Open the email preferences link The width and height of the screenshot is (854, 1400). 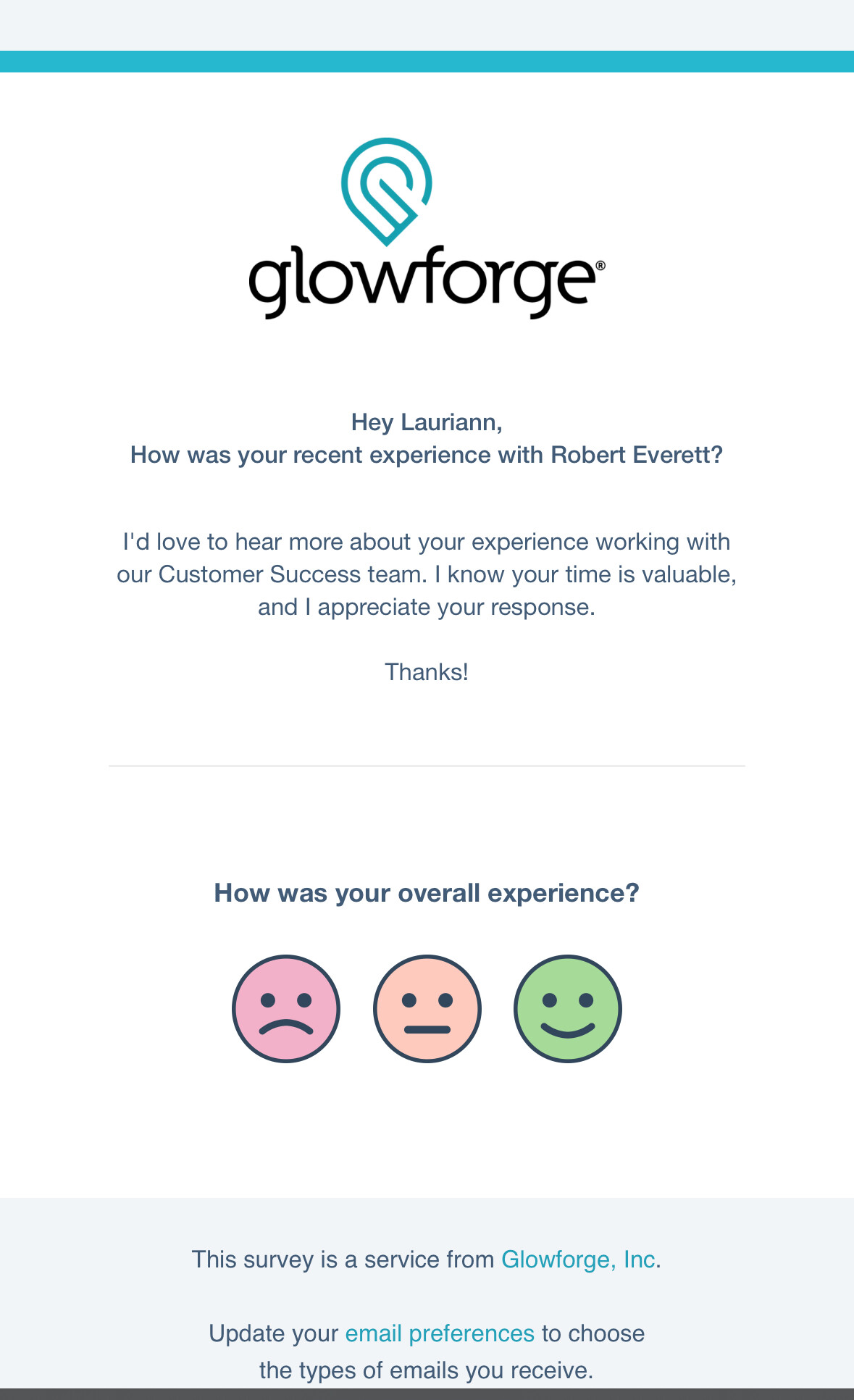pos(440,1333)
